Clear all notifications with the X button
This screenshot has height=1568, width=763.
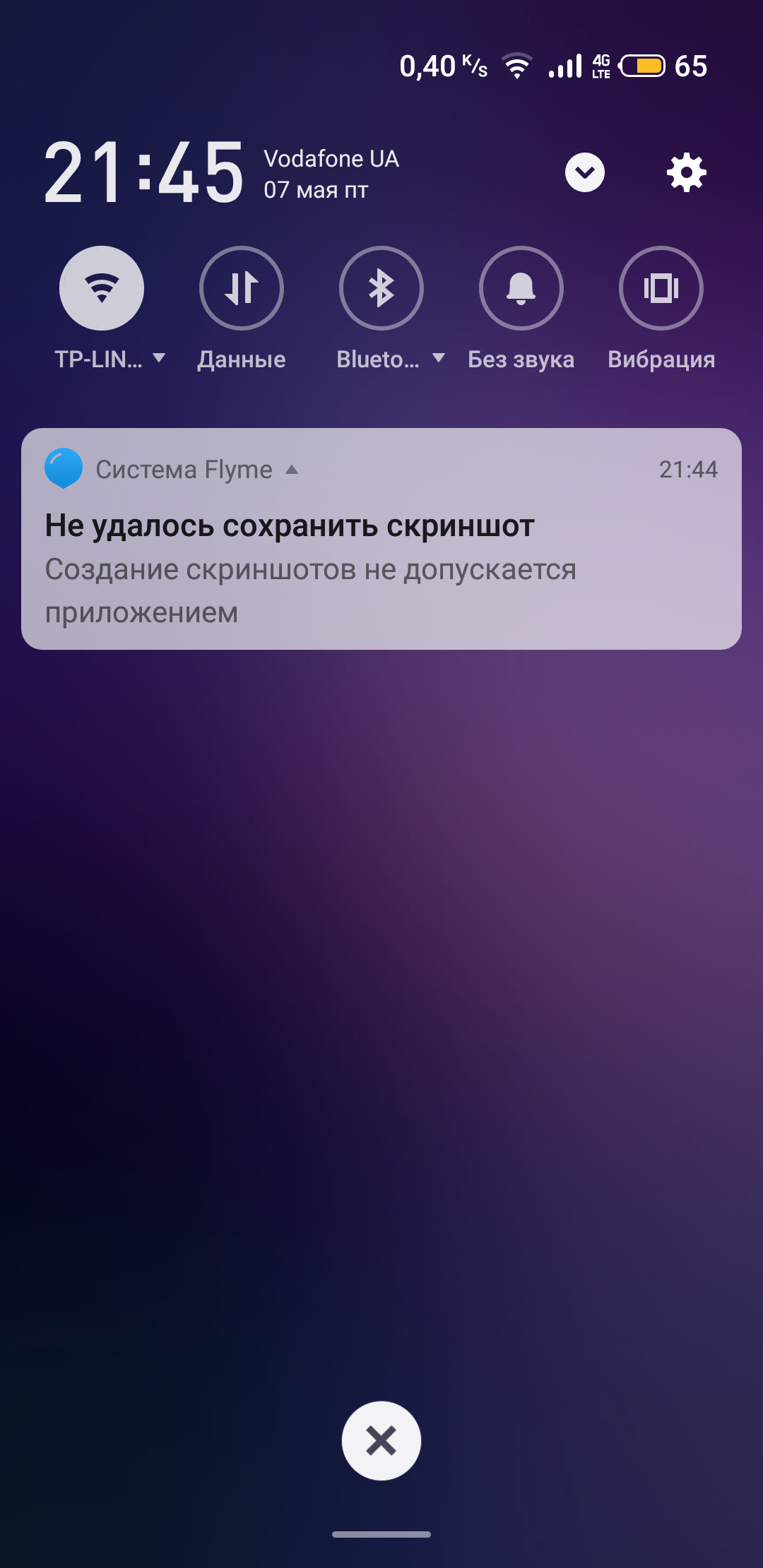pyautogui.click(x=381, y=1441)
